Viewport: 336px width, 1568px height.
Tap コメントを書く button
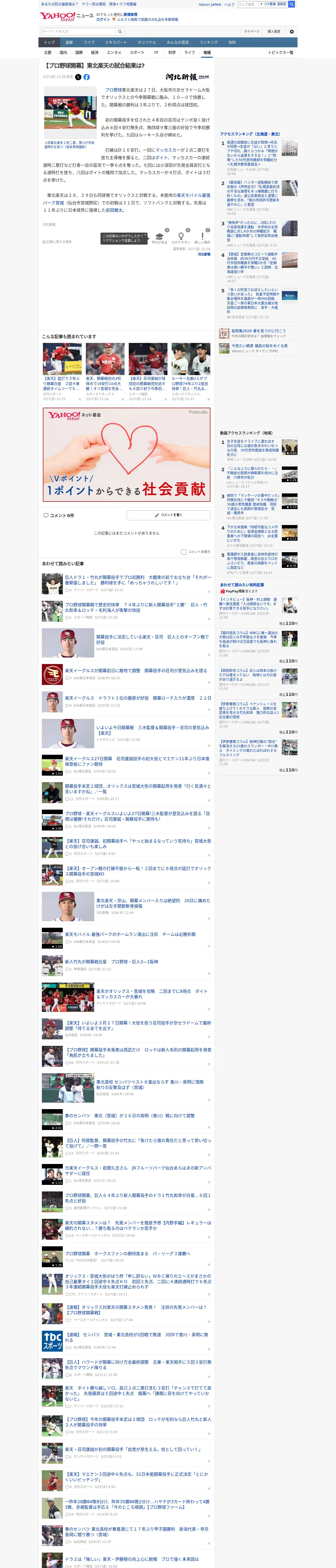168,515
